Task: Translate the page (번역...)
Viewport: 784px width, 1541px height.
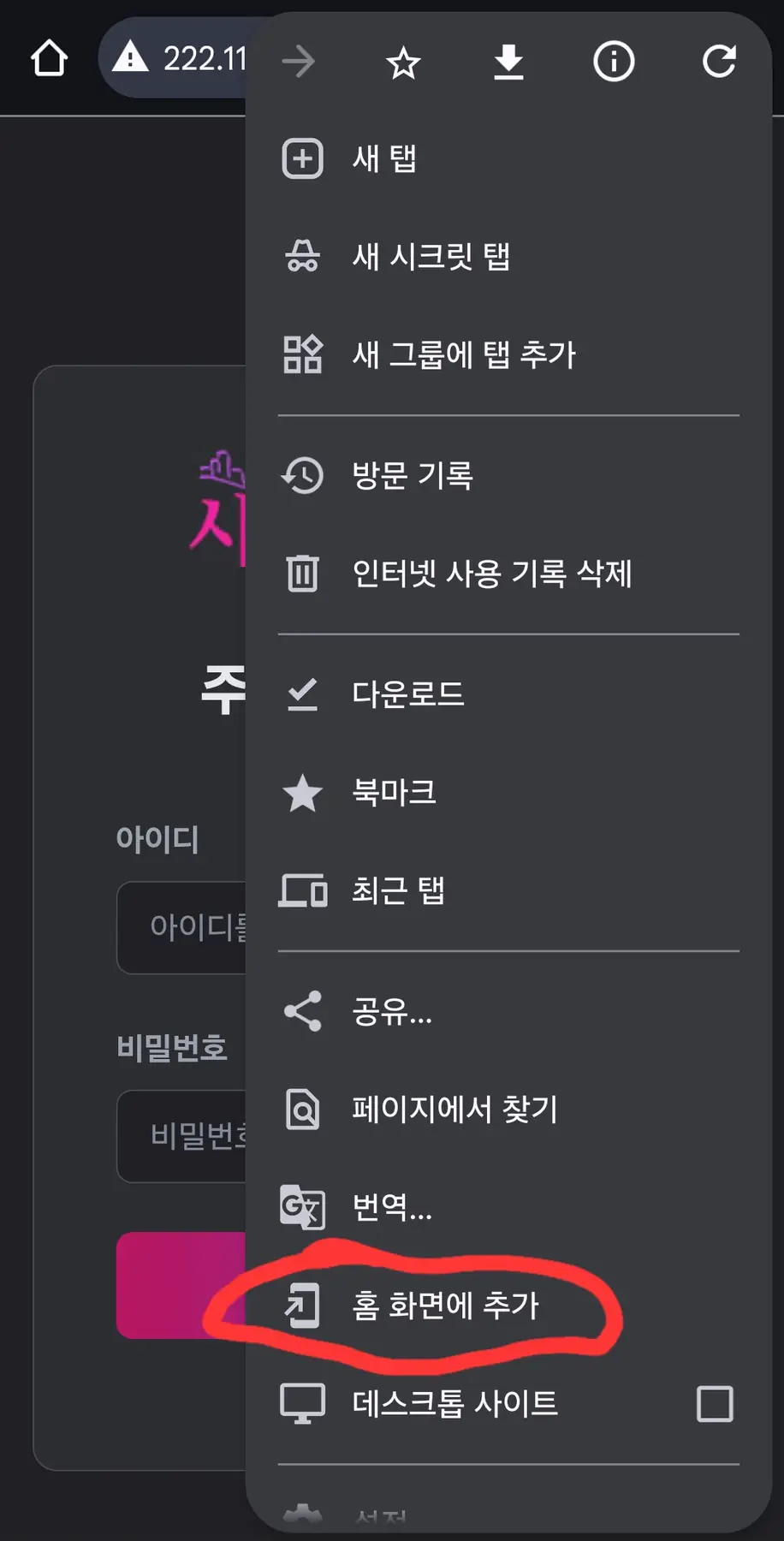Action: tap(392, 1207)
